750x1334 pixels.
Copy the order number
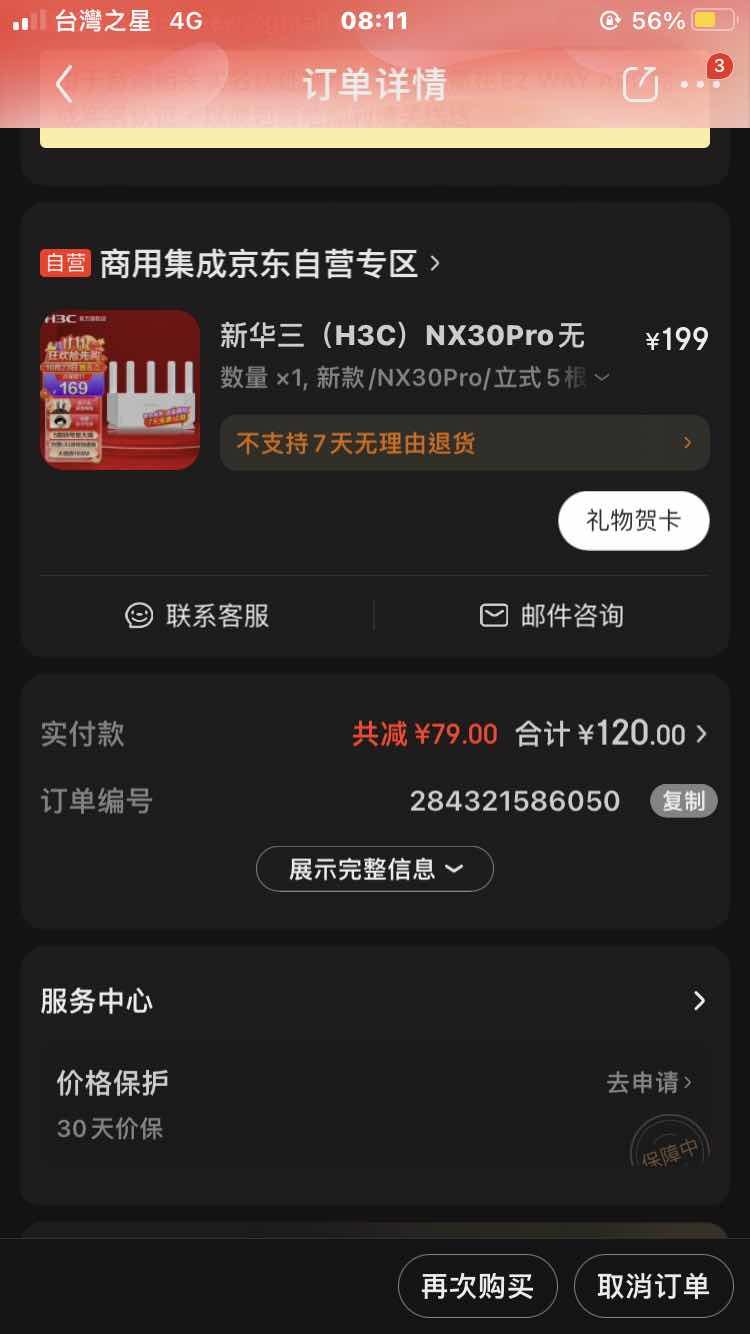tap(683, 801)
